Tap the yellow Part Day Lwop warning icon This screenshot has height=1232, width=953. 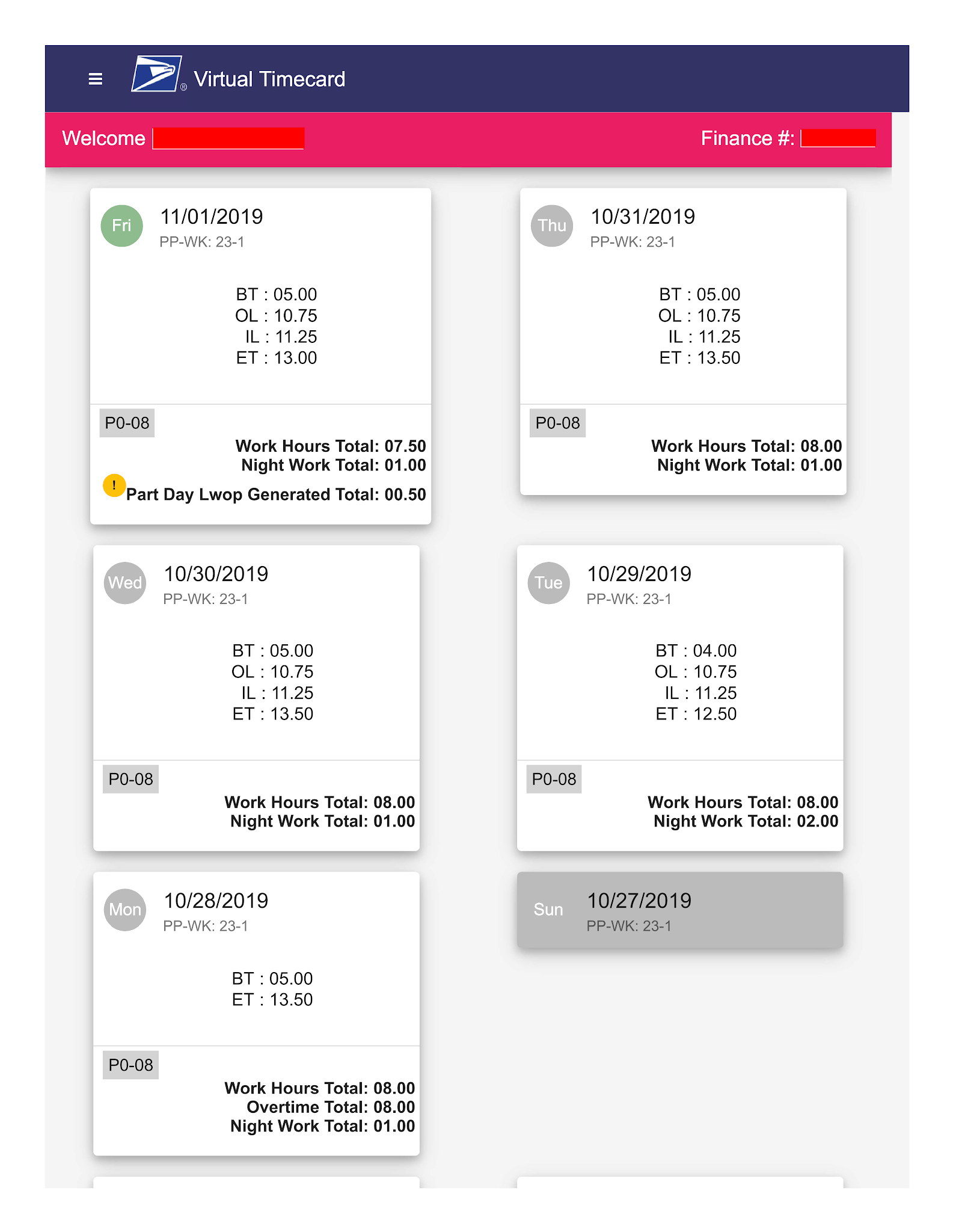point(114,485)
